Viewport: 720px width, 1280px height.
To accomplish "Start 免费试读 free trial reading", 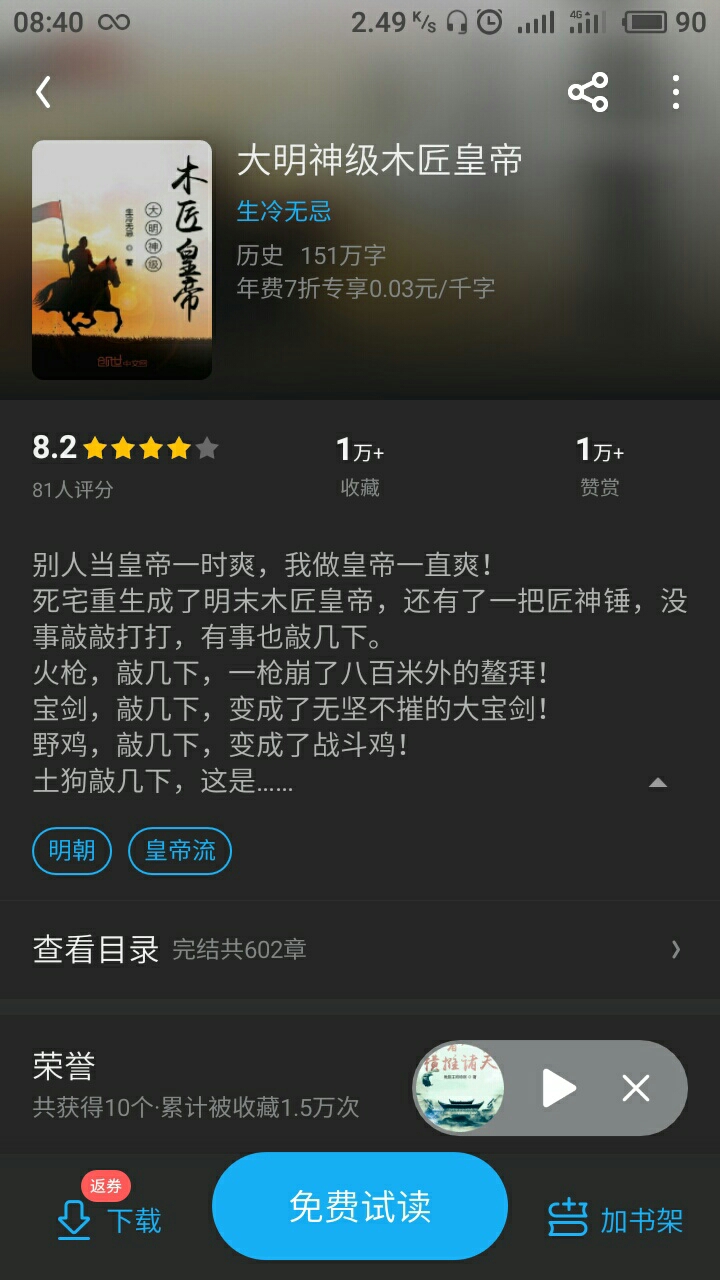I will (360, 1206).
